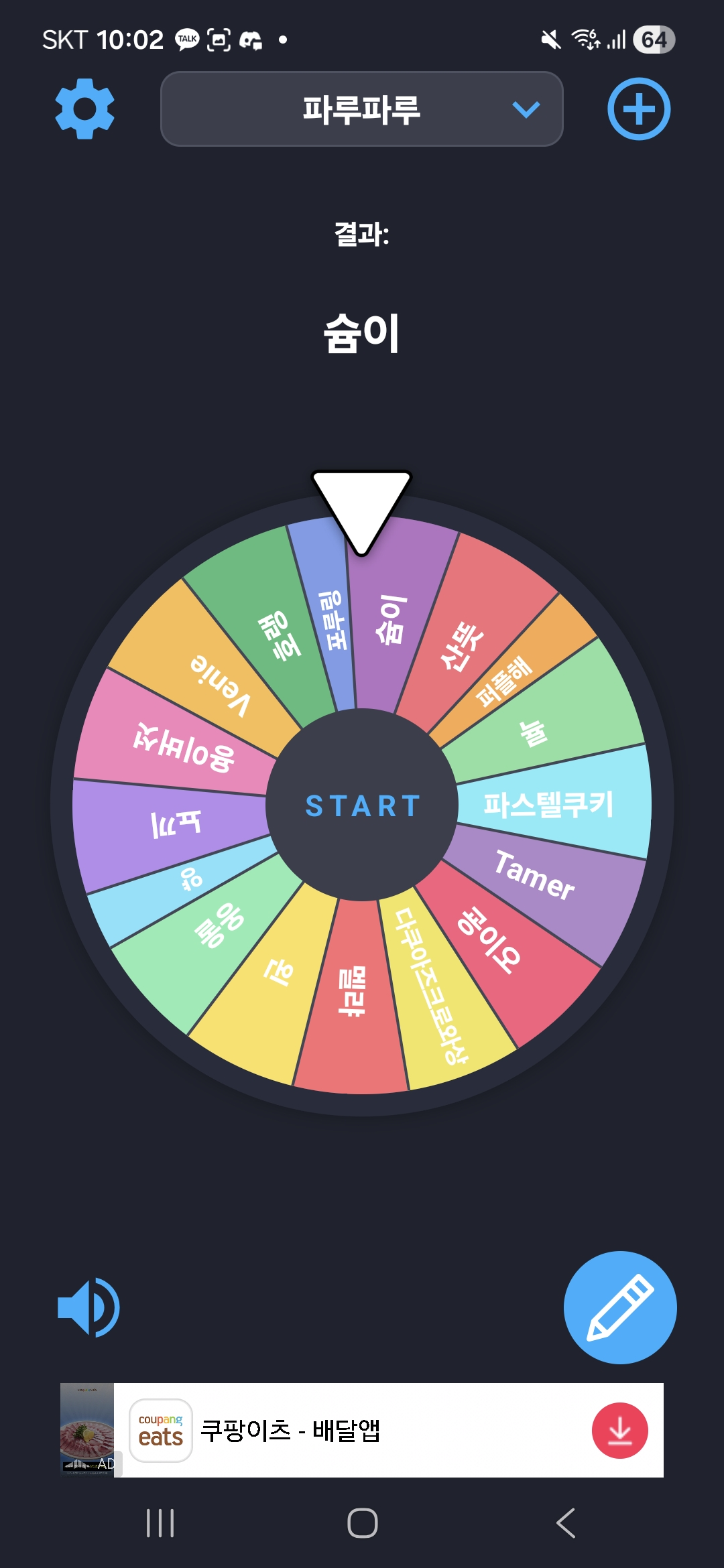Mute the wheel sound with the speaker icon
Viewport: 724px width, 1568px height.
[x=88, y=1307]
